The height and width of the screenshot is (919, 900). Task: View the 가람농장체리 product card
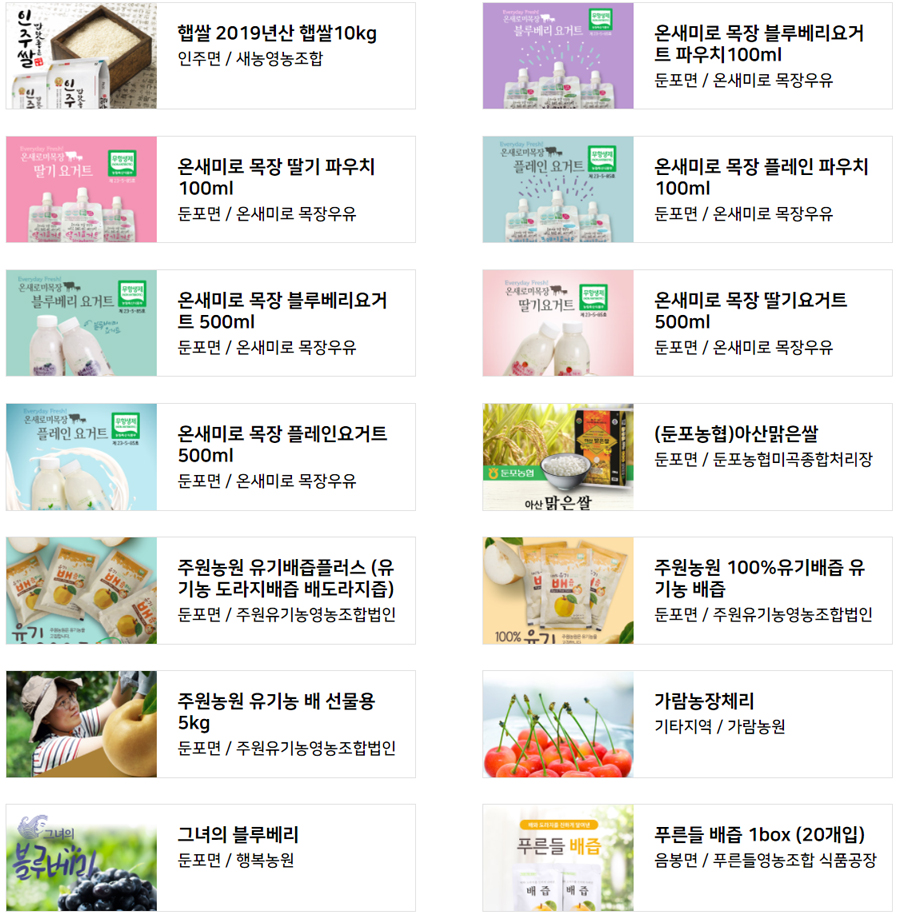click(704, 701)
